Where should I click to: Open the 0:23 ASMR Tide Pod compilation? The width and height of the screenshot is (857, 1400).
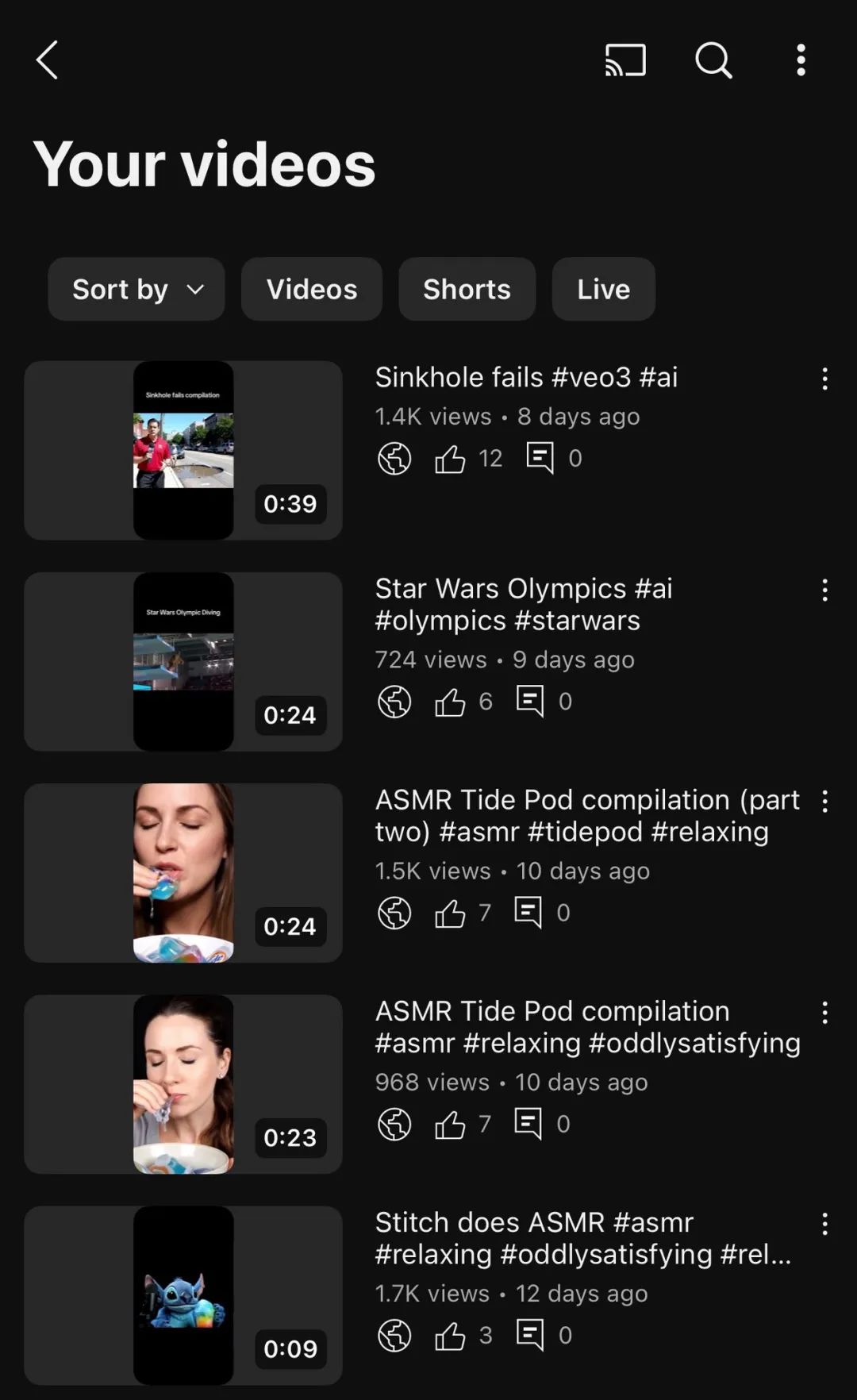click(x=183, y=1084)
